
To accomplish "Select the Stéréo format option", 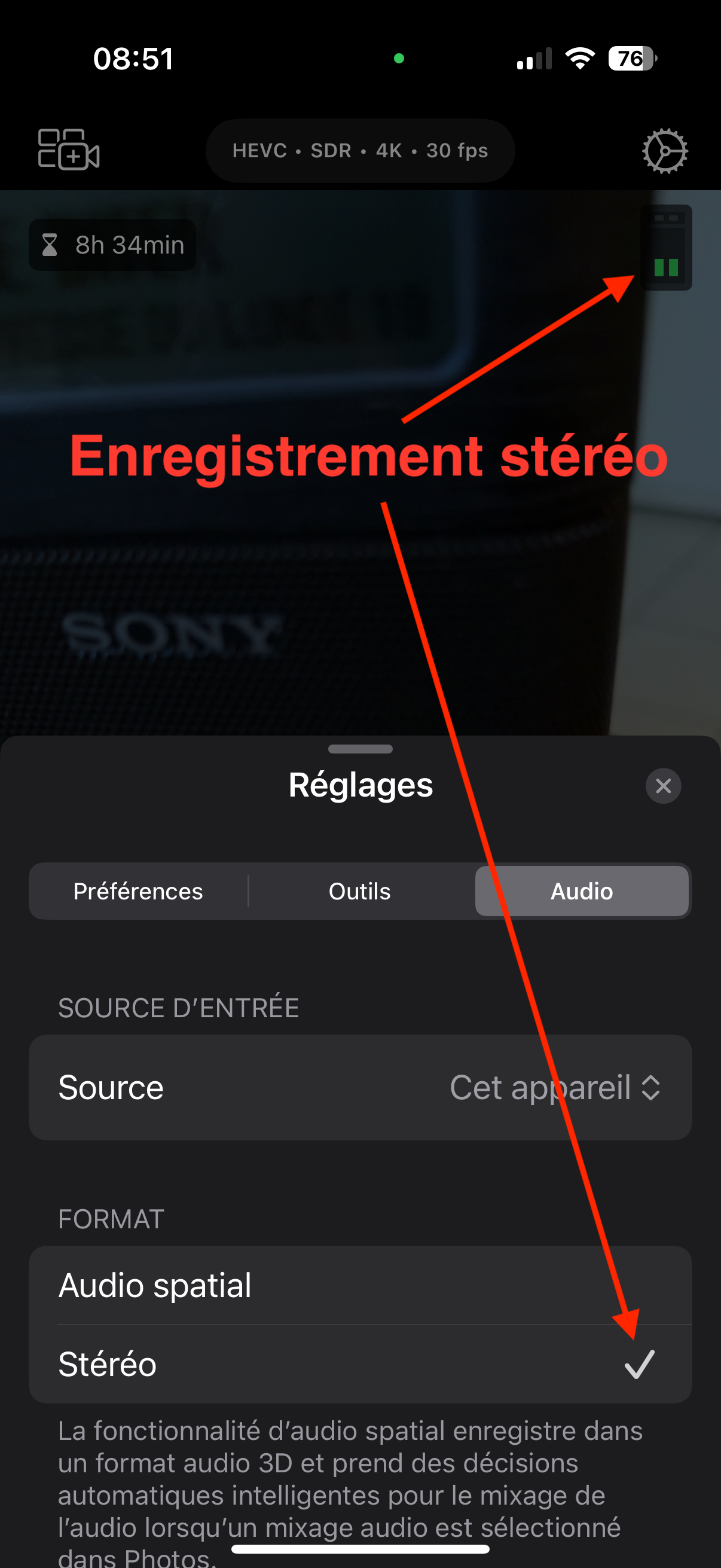I will pos(360,1364).
